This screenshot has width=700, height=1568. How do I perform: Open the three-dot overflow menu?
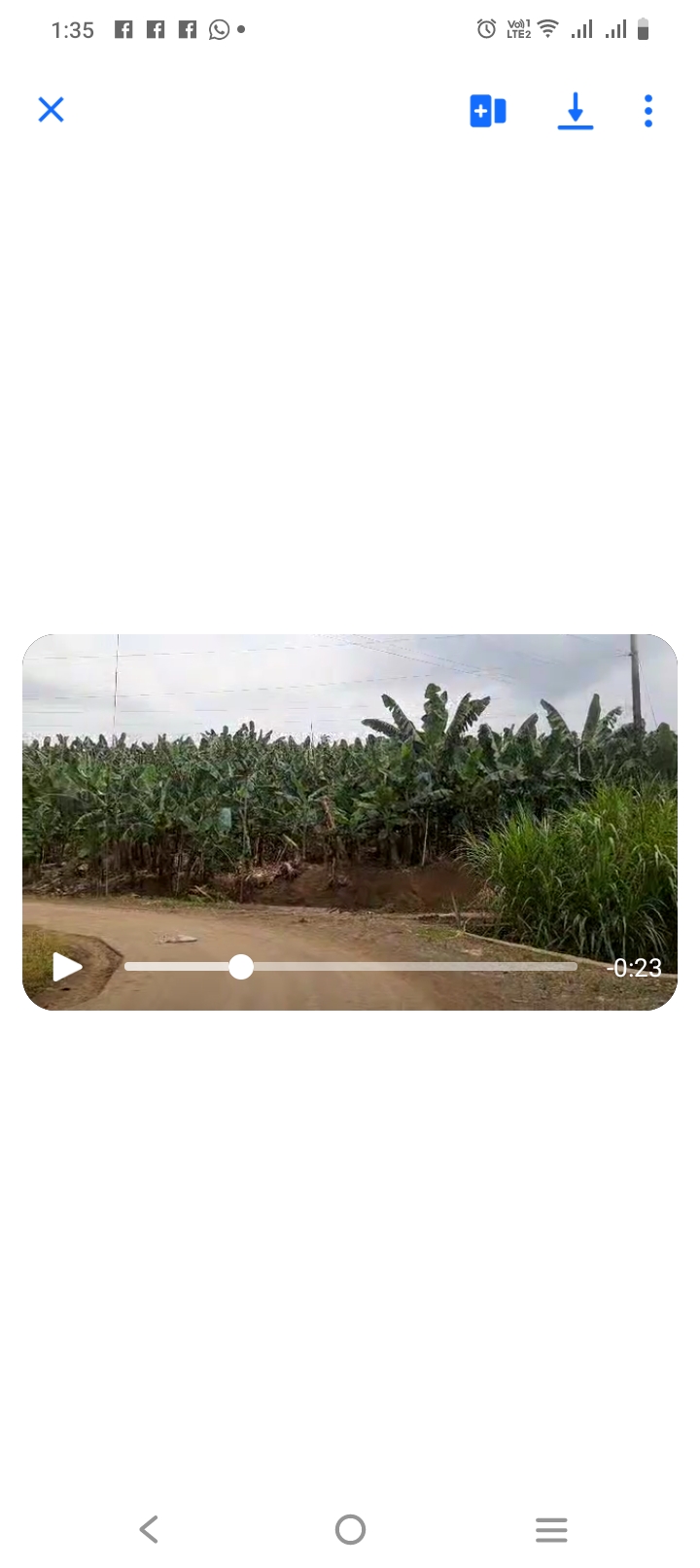[648, 111]
